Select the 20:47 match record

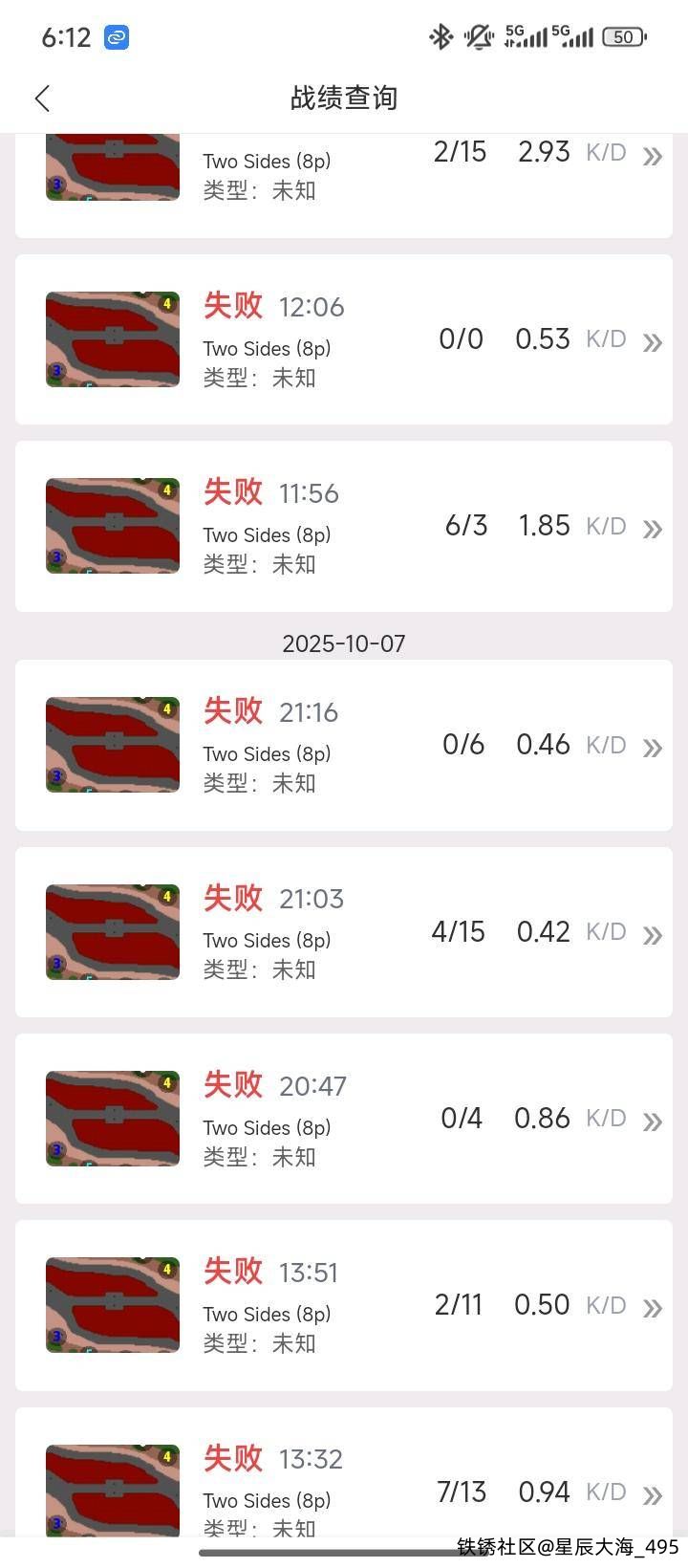[344, 1119]
